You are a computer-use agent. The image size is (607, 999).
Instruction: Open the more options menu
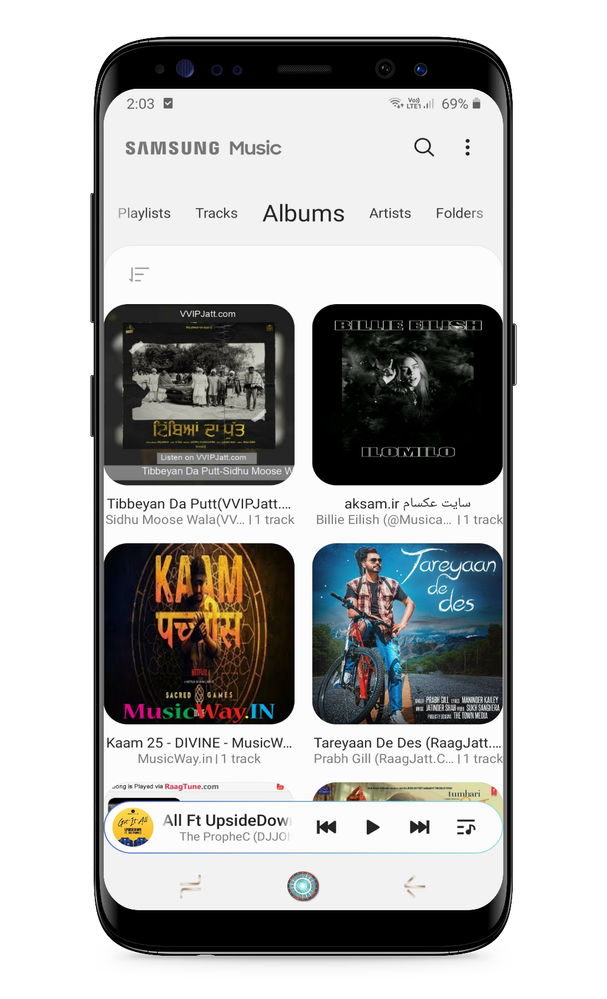click(467, 148)
